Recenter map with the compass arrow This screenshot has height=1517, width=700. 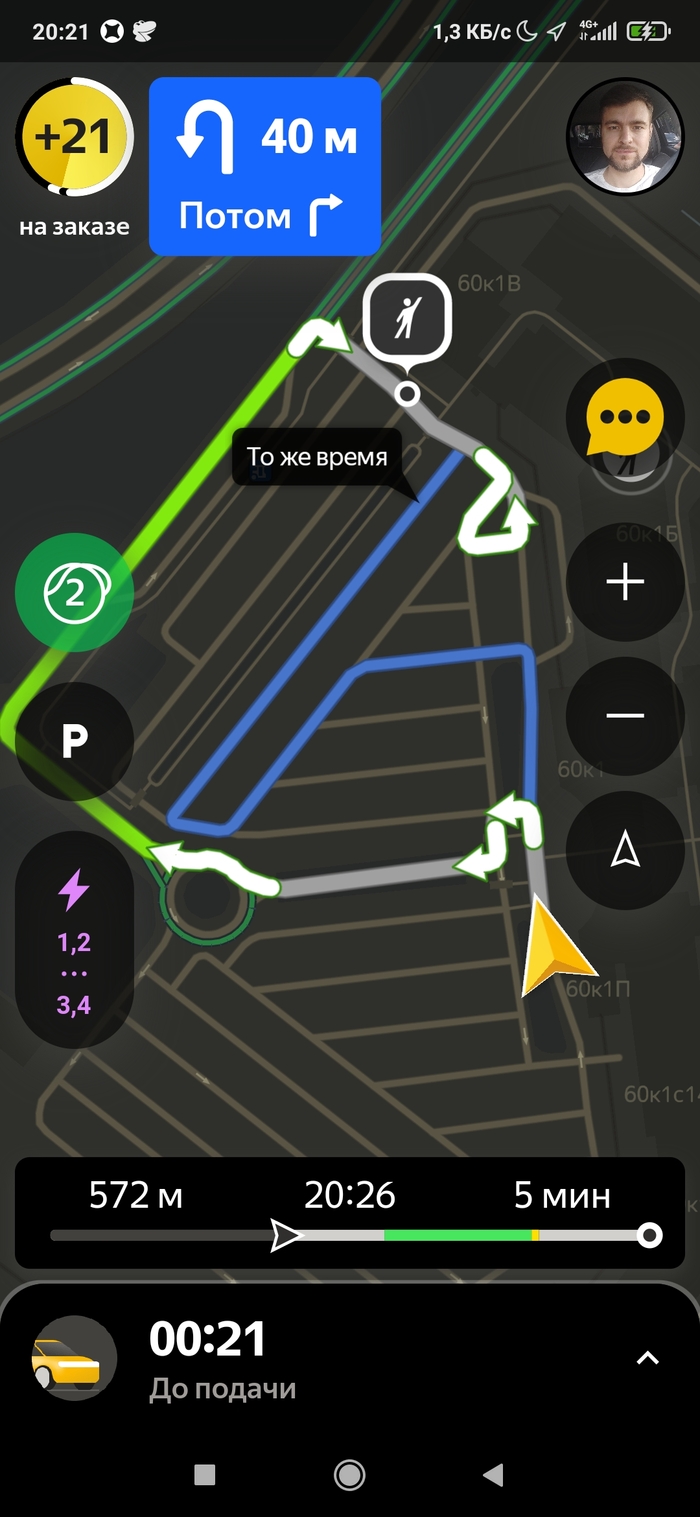click(x=625, y=850)
